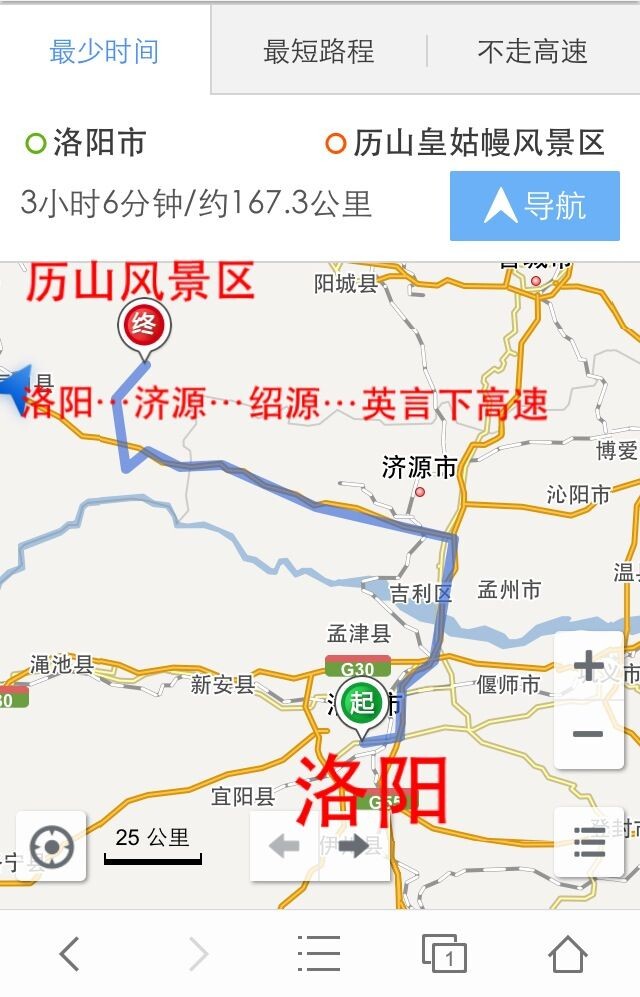Go forward in the browser
Image resolution: width=640 pixels, height=997 pixels.
point(198,954)
